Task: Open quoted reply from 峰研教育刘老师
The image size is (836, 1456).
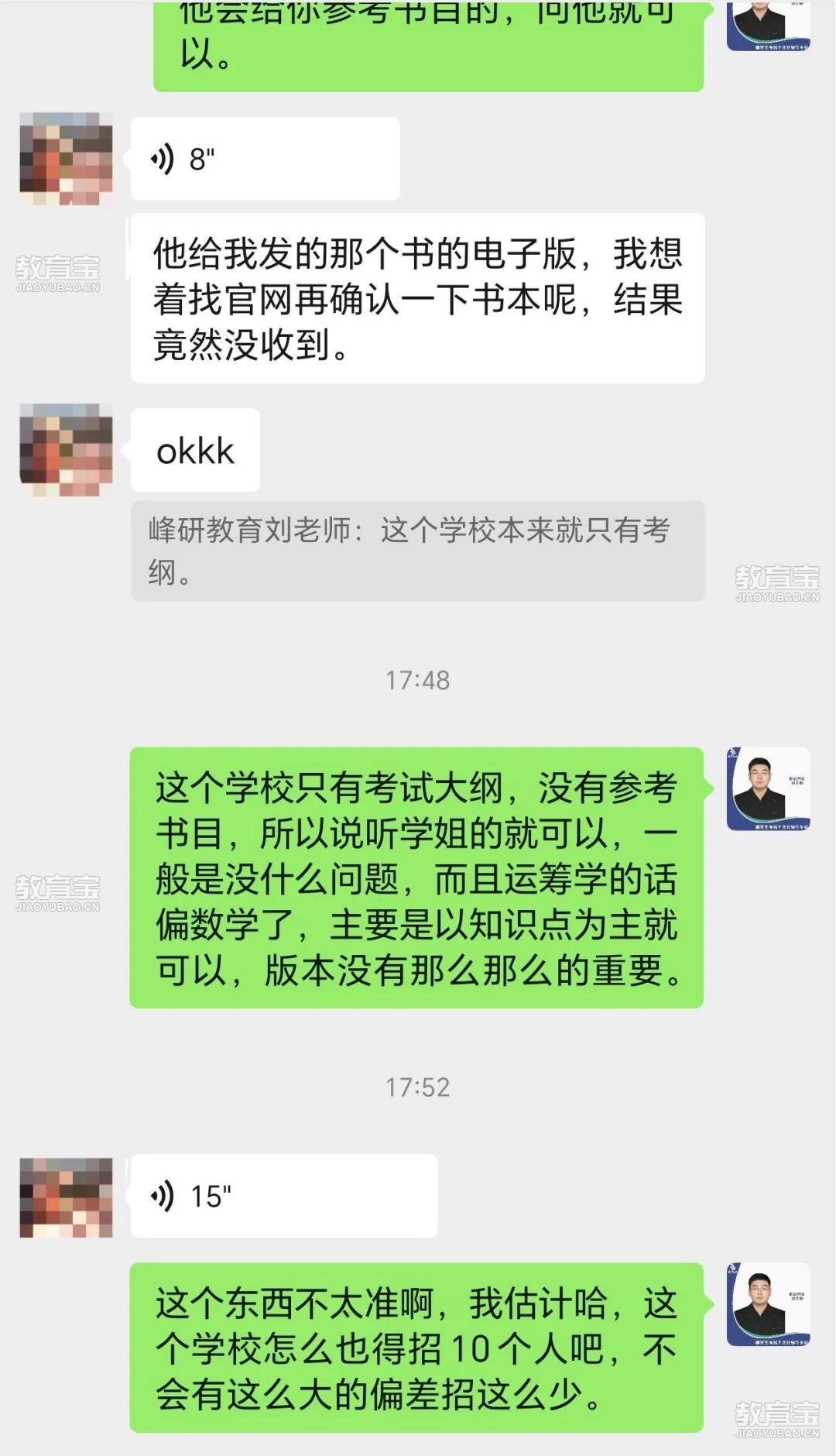Action: (x=417, y=551)
